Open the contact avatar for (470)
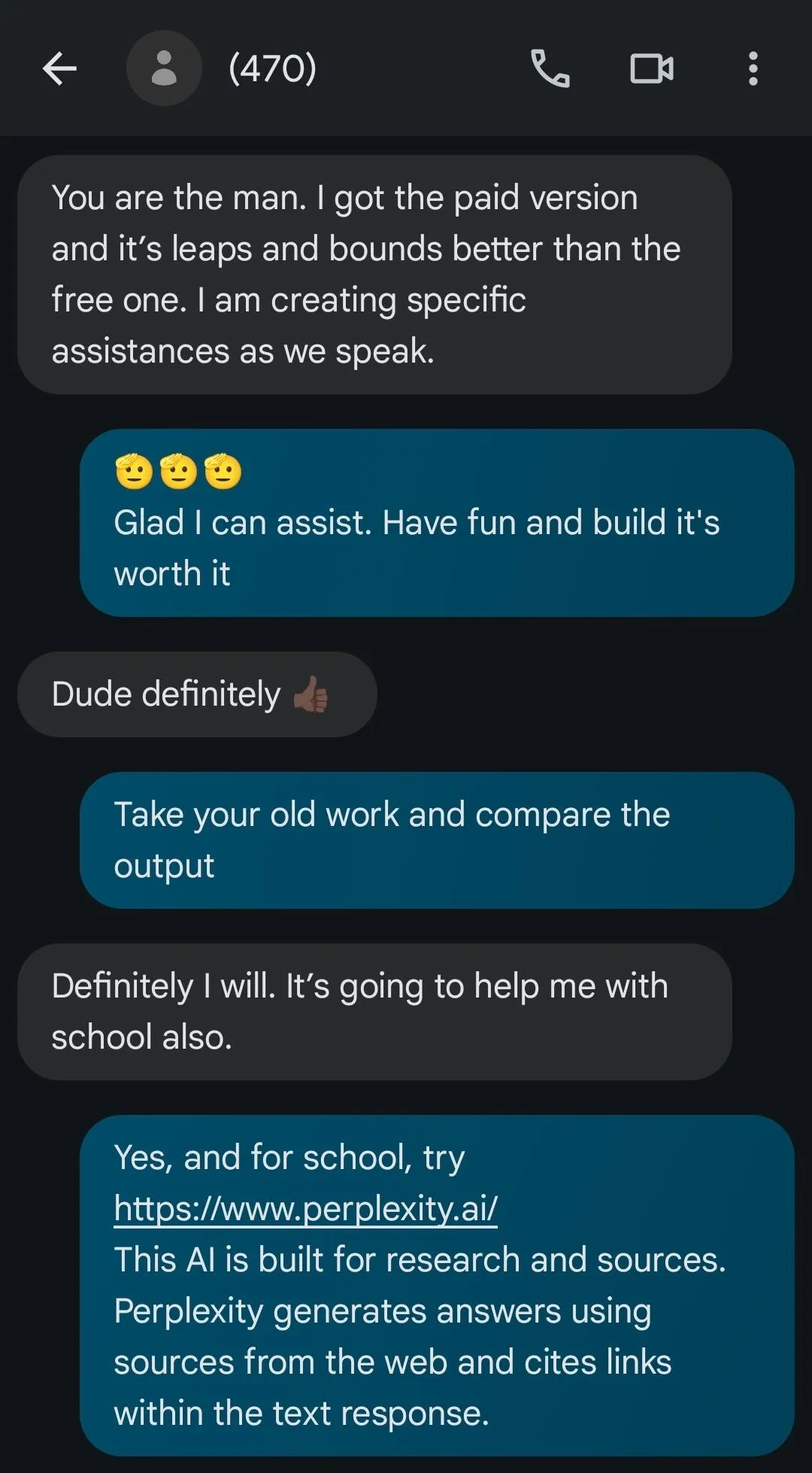Viewport: 812px width, 1473px height. click(x=164, y=68)
